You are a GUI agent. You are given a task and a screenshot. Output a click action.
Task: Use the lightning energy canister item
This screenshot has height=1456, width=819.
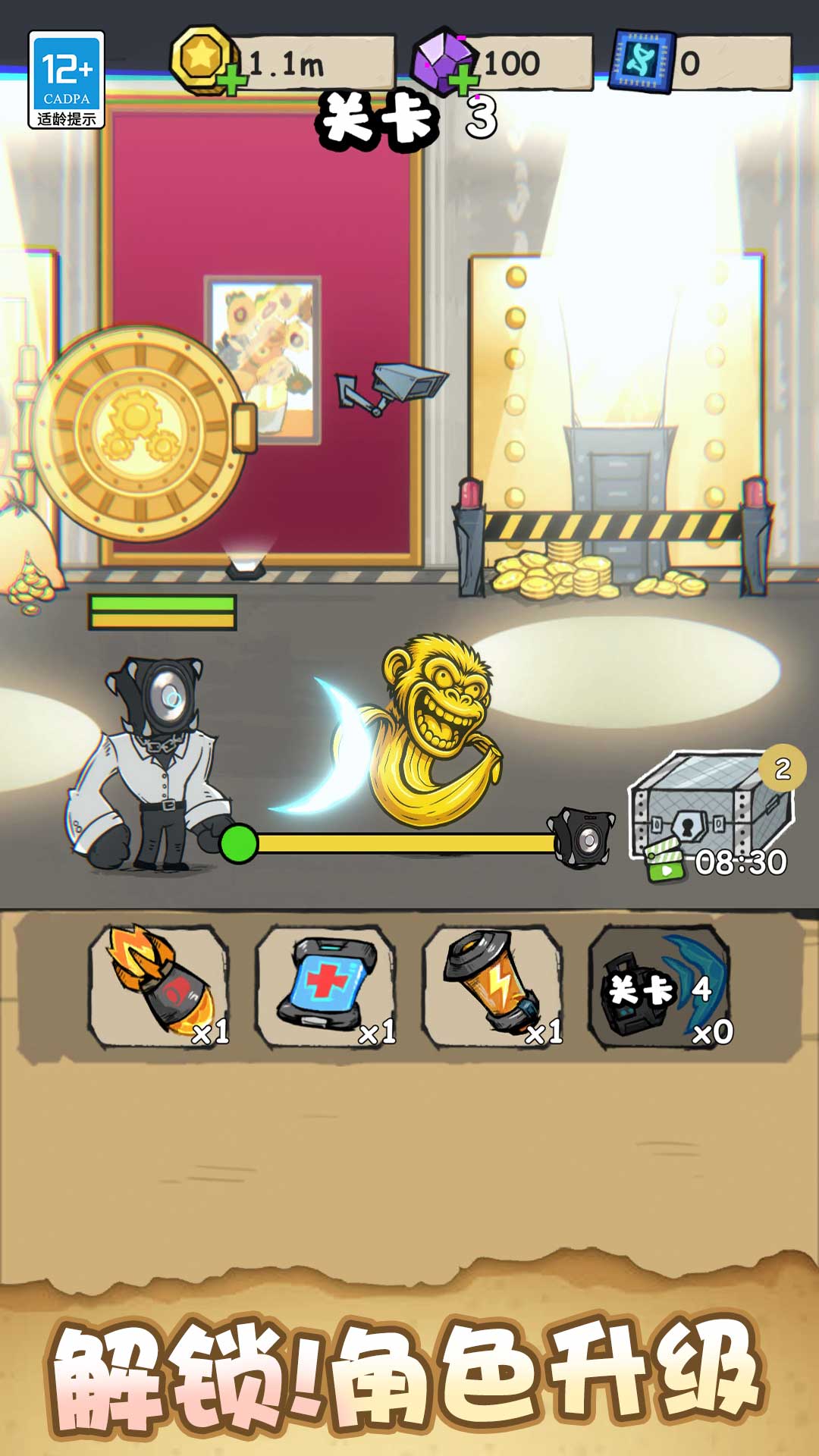[x=493, y=986]
